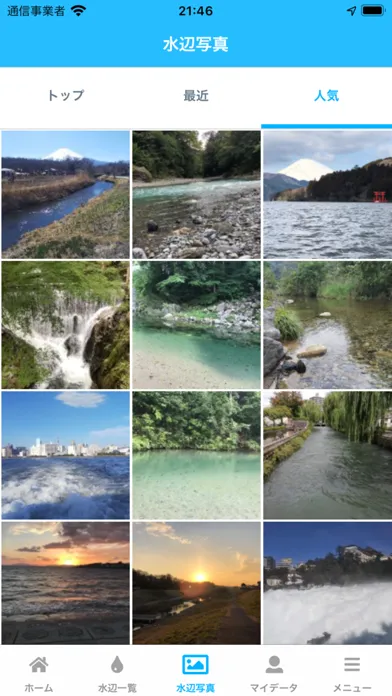The image size is (392, 696).
Task: Open the rocky riverbed in forest photo
Action: click(x=196, y=194)
